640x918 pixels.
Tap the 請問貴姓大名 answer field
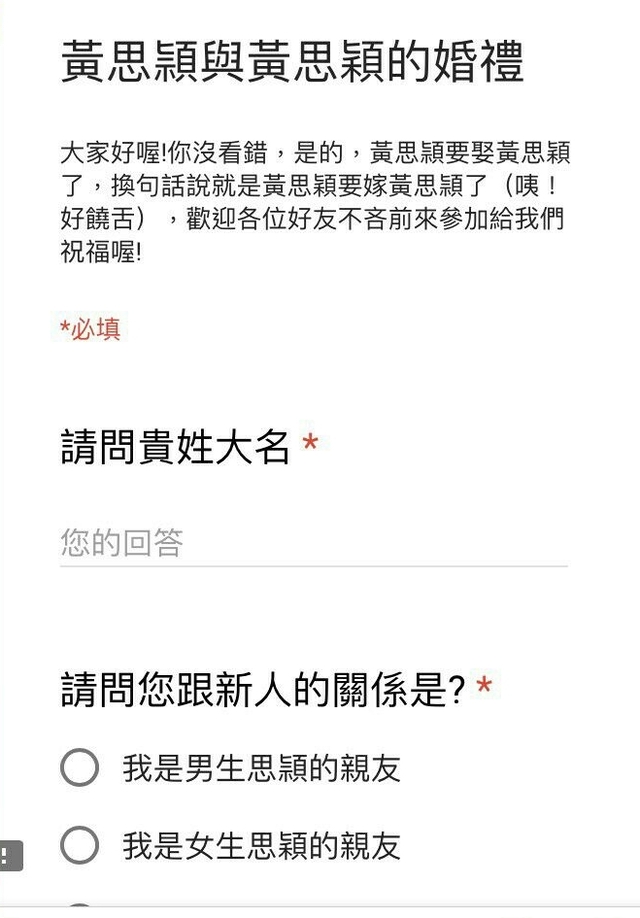click(312, 543)
